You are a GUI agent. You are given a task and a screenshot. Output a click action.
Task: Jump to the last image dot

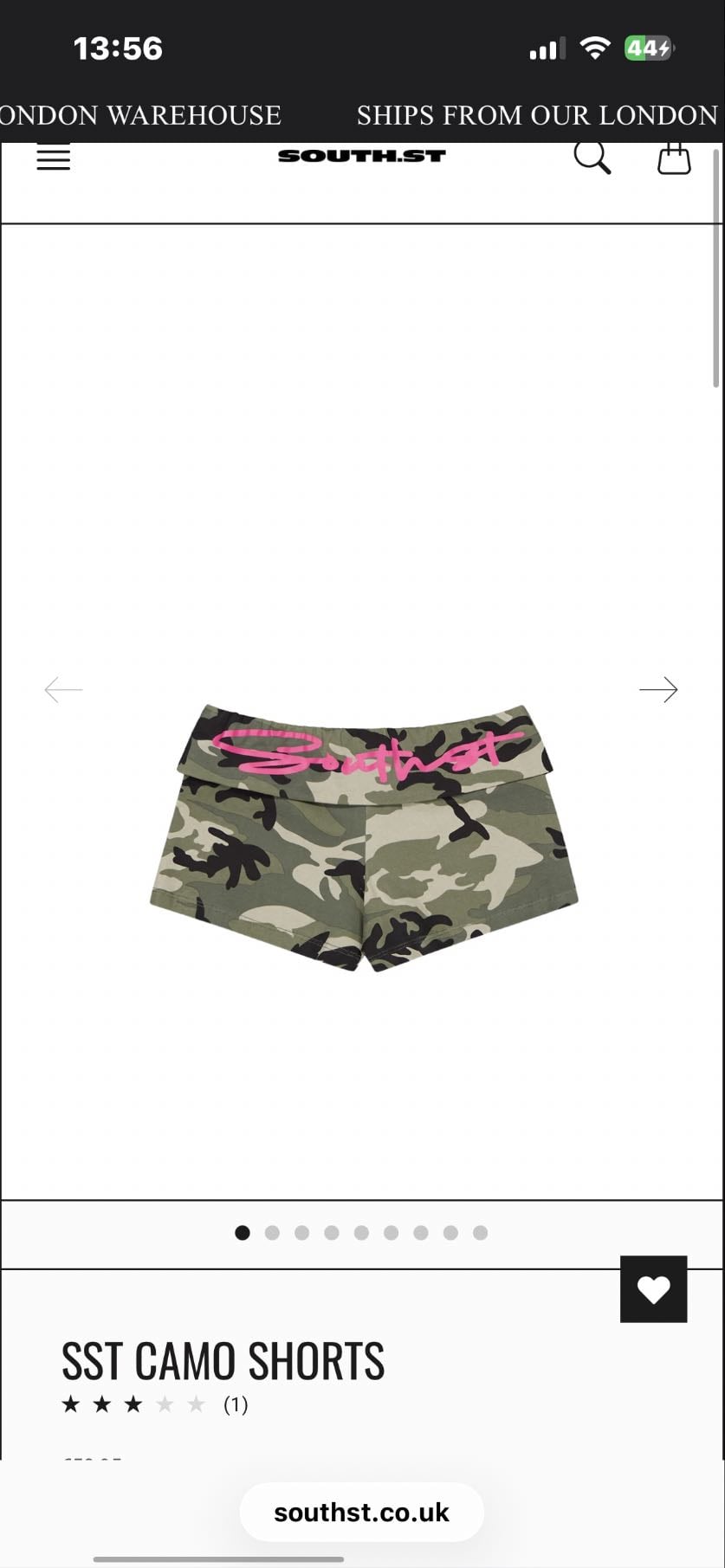click(481, 1233)
